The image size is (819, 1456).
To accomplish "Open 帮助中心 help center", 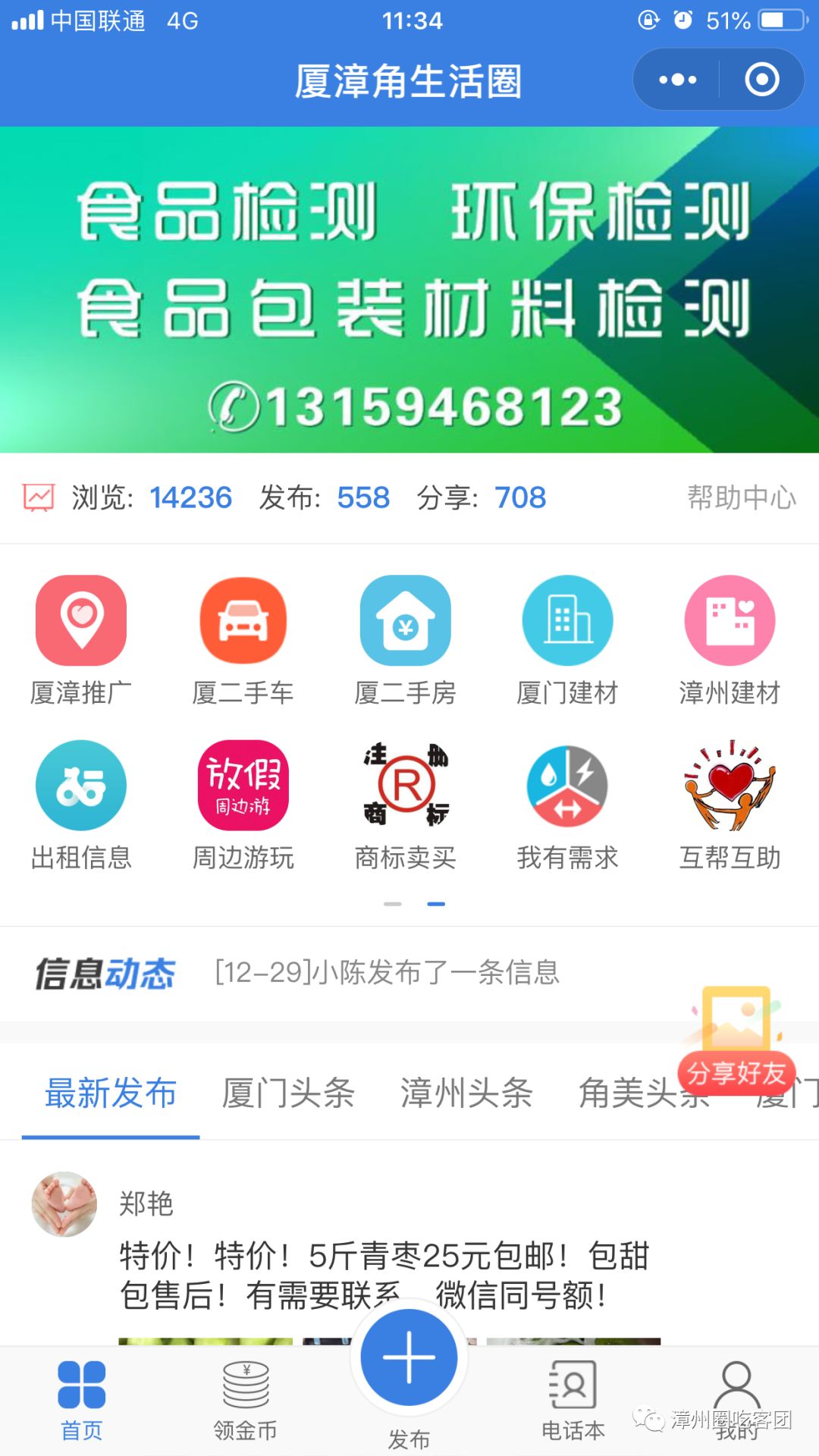I will (x=742, y=497).
